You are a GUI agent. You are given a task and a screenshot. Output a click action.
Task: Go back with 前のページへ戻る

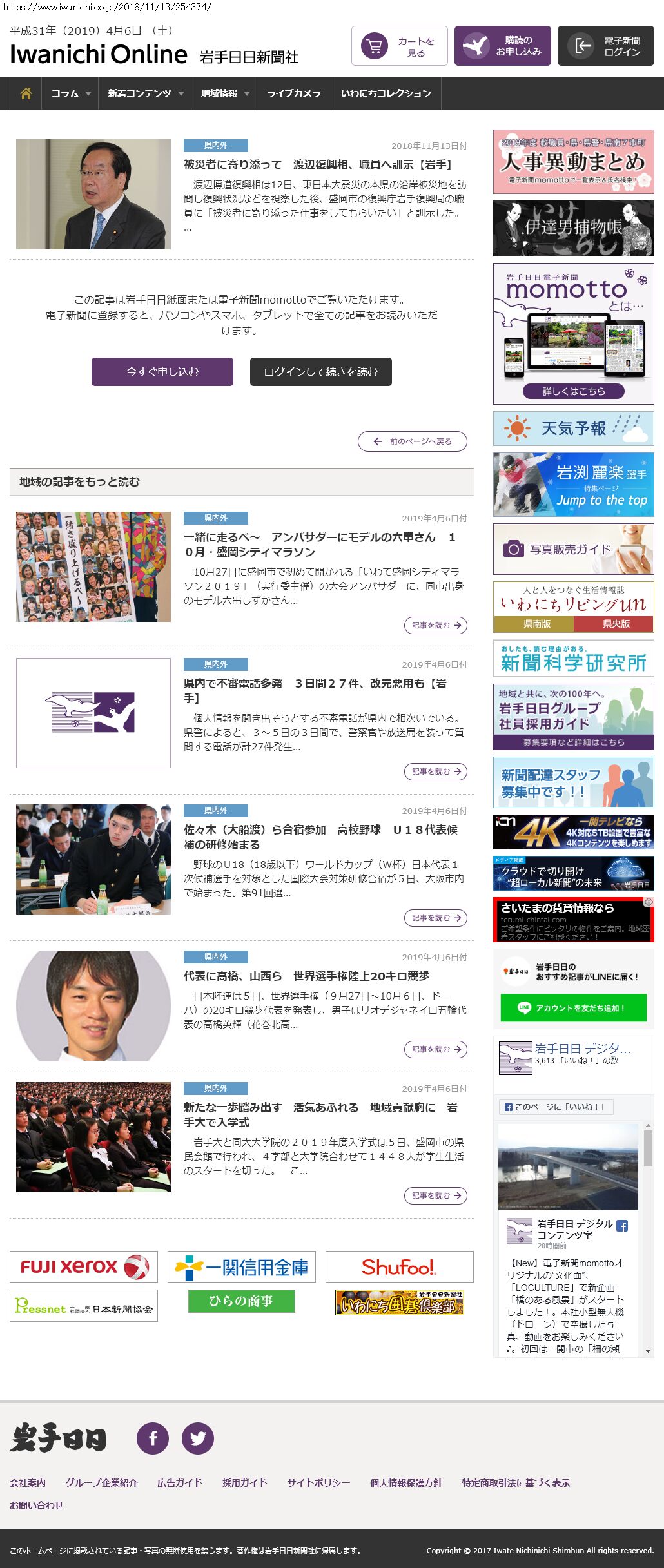click(x=413, y=441)
